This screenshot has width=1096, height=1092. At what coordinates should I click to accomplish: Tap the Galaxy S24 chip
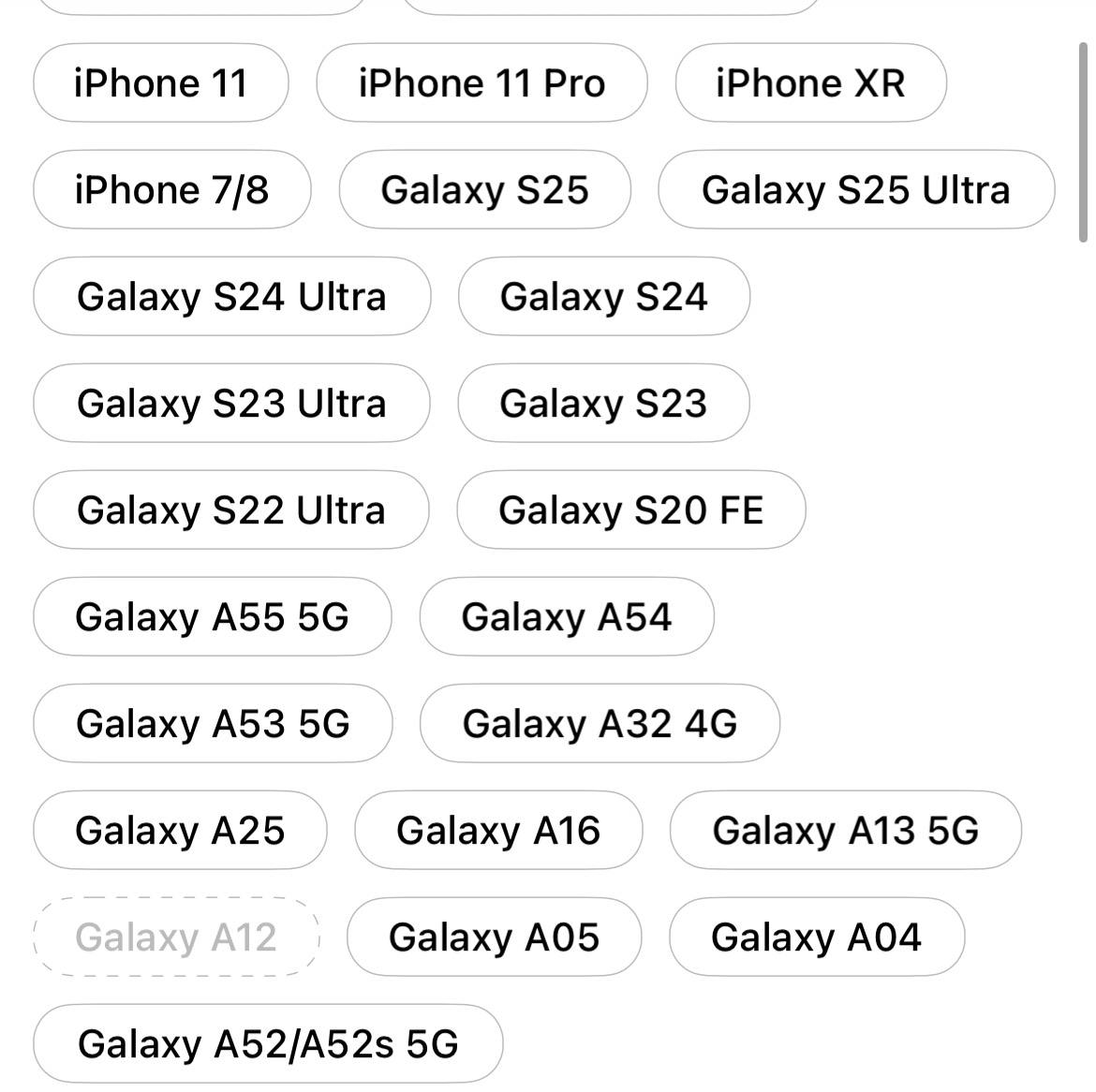[x=603, y=297]
